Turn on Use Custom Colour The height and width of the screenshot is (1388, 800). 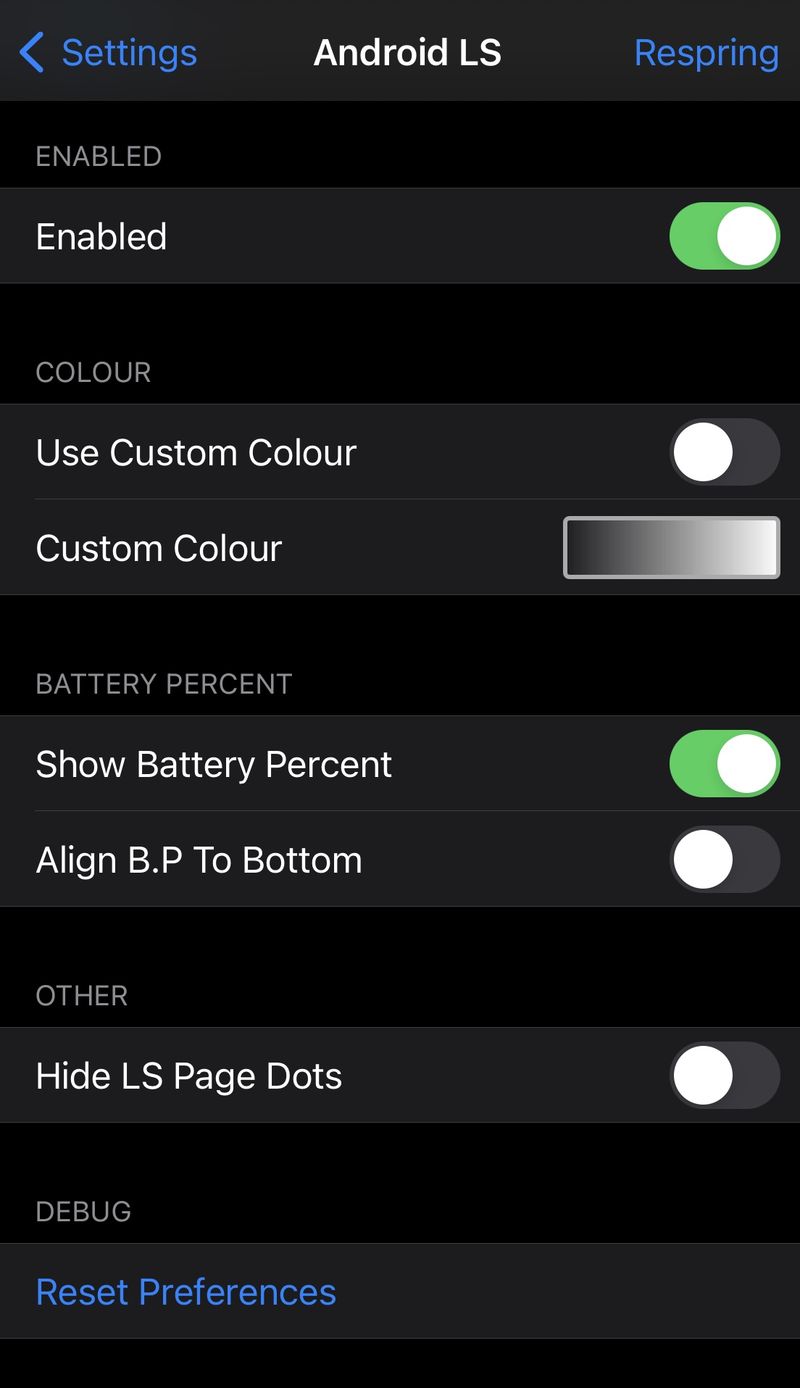(724, 452)
